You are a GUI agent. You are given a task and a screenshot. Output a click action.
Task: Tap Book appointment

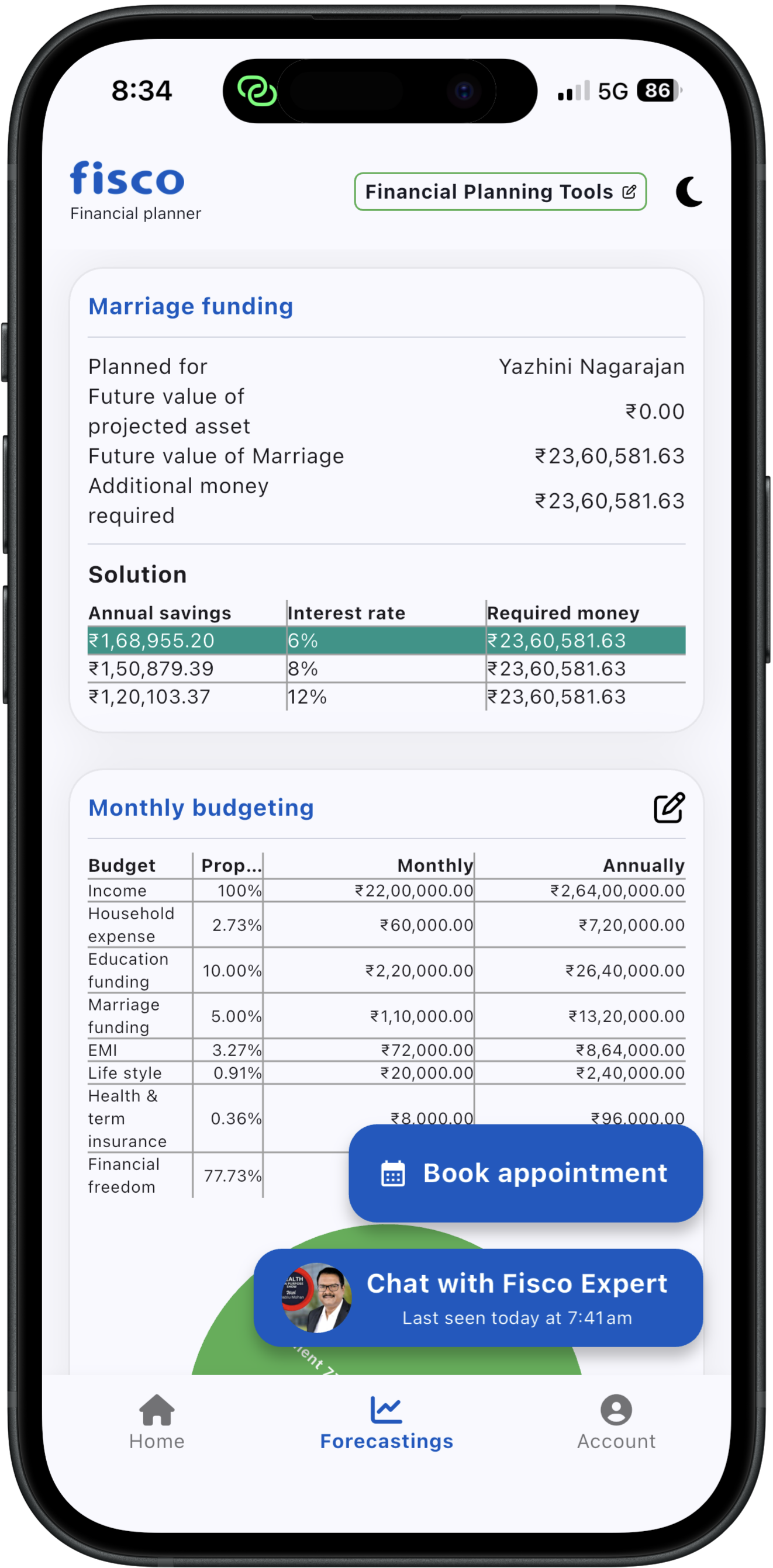click(525, 1173)
